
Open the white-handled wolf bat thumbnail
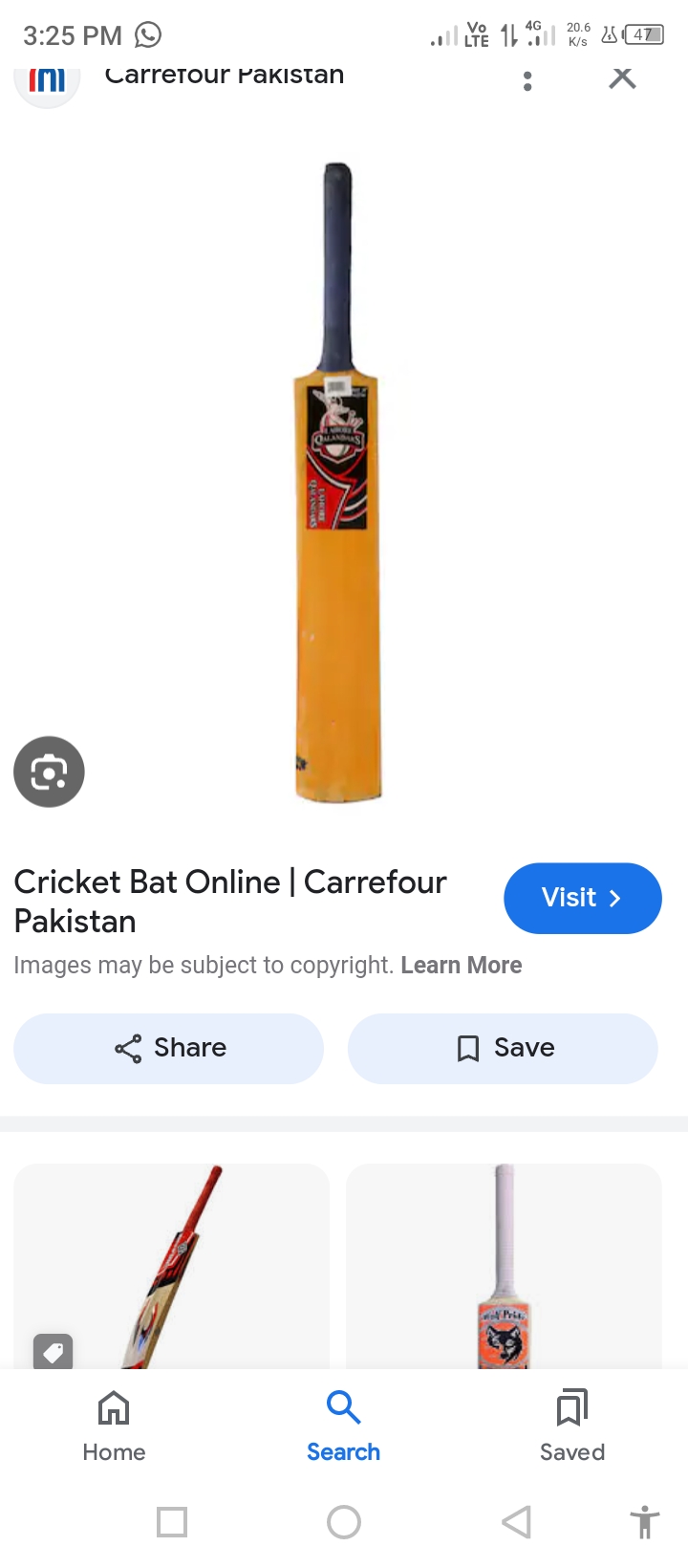tap(504, 1265)
